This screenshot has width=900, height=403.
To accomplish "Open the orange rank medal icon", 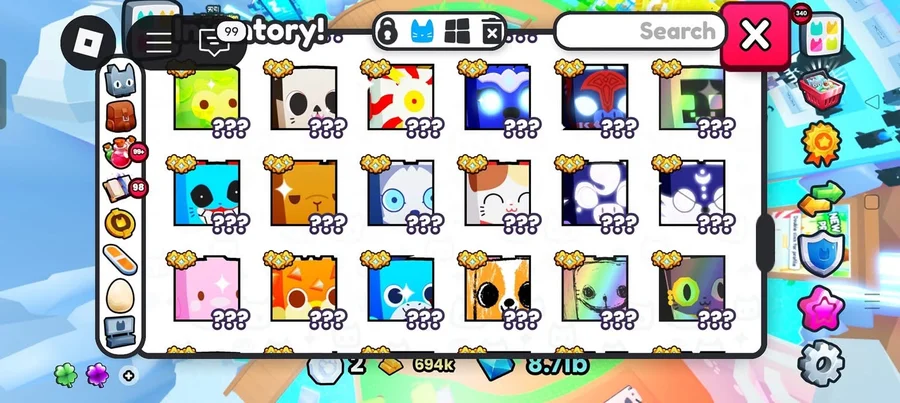I will [818, 140].
